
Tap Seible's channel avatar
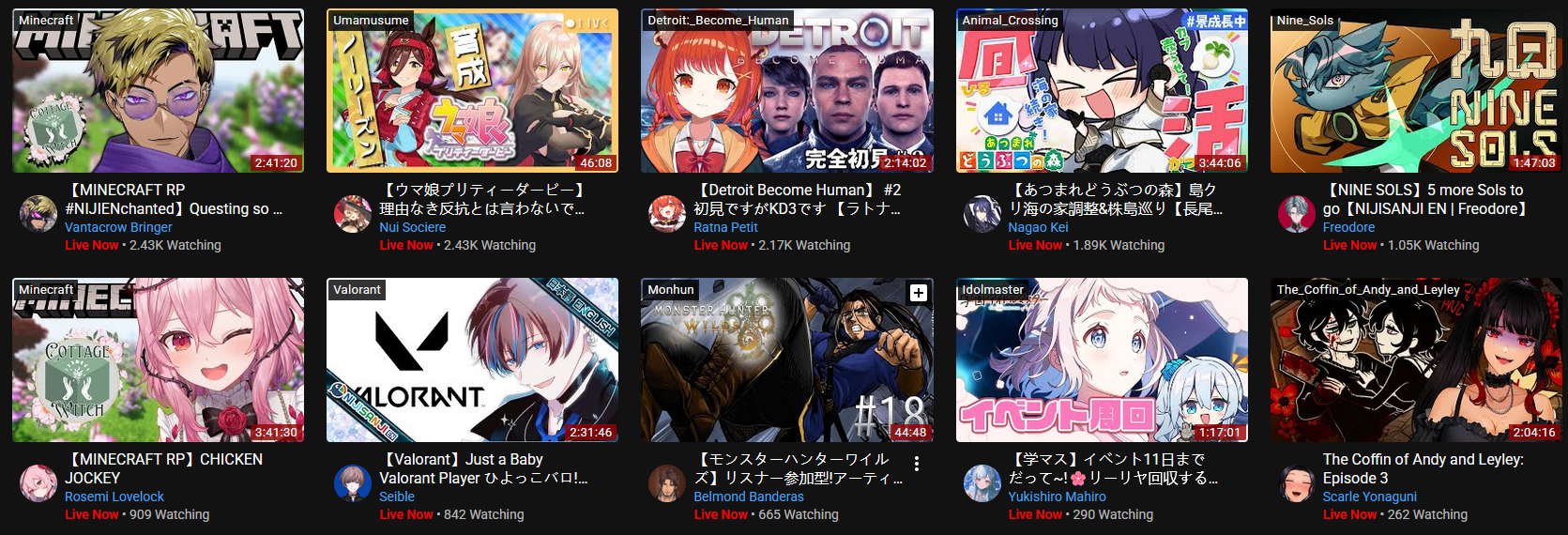pyautogui.click(x=353, y=483)
